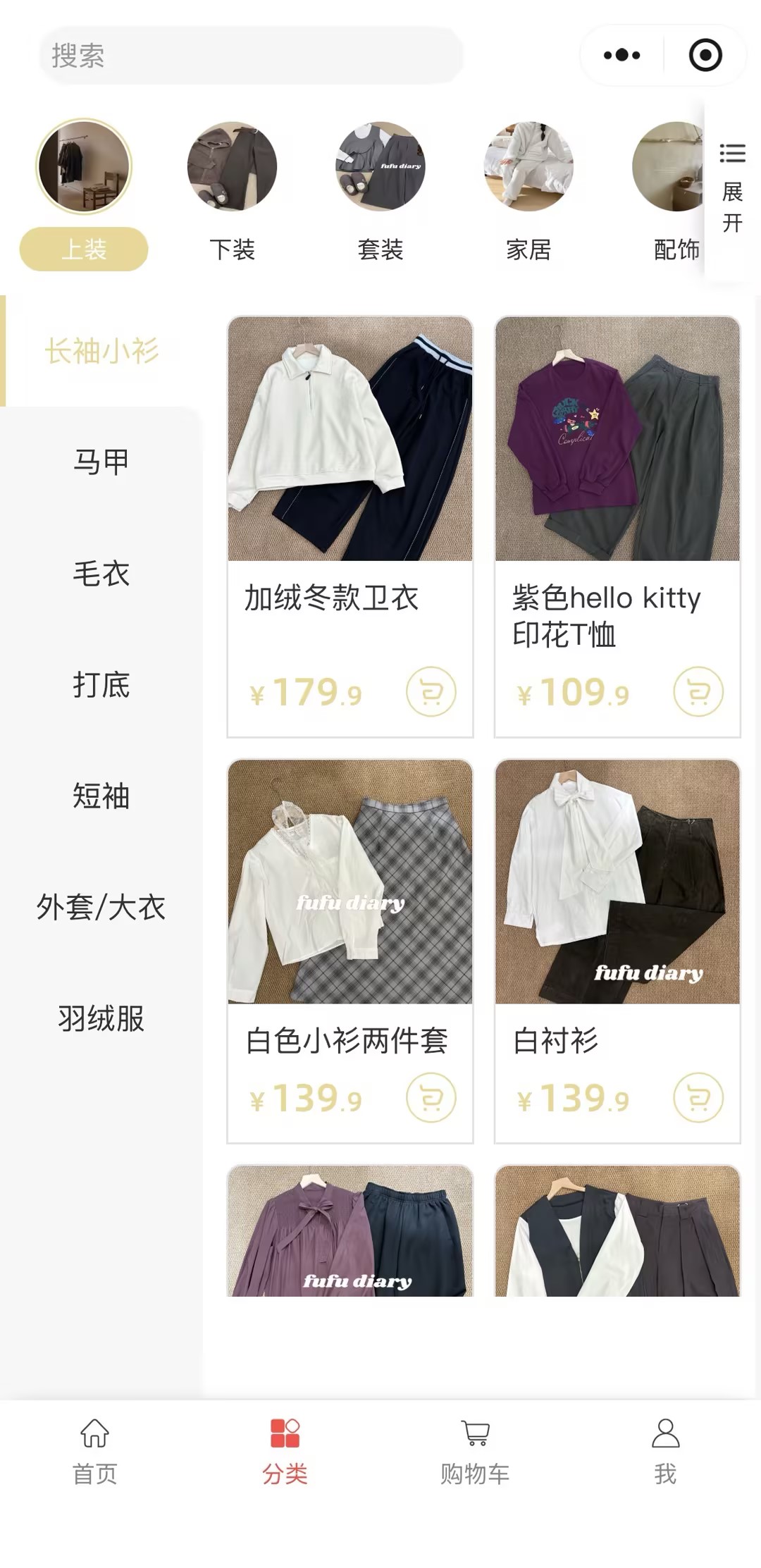This screenshot has width=761, height=1568.
Task: Show 短袖 items
Action: click(x=101, y=796)
